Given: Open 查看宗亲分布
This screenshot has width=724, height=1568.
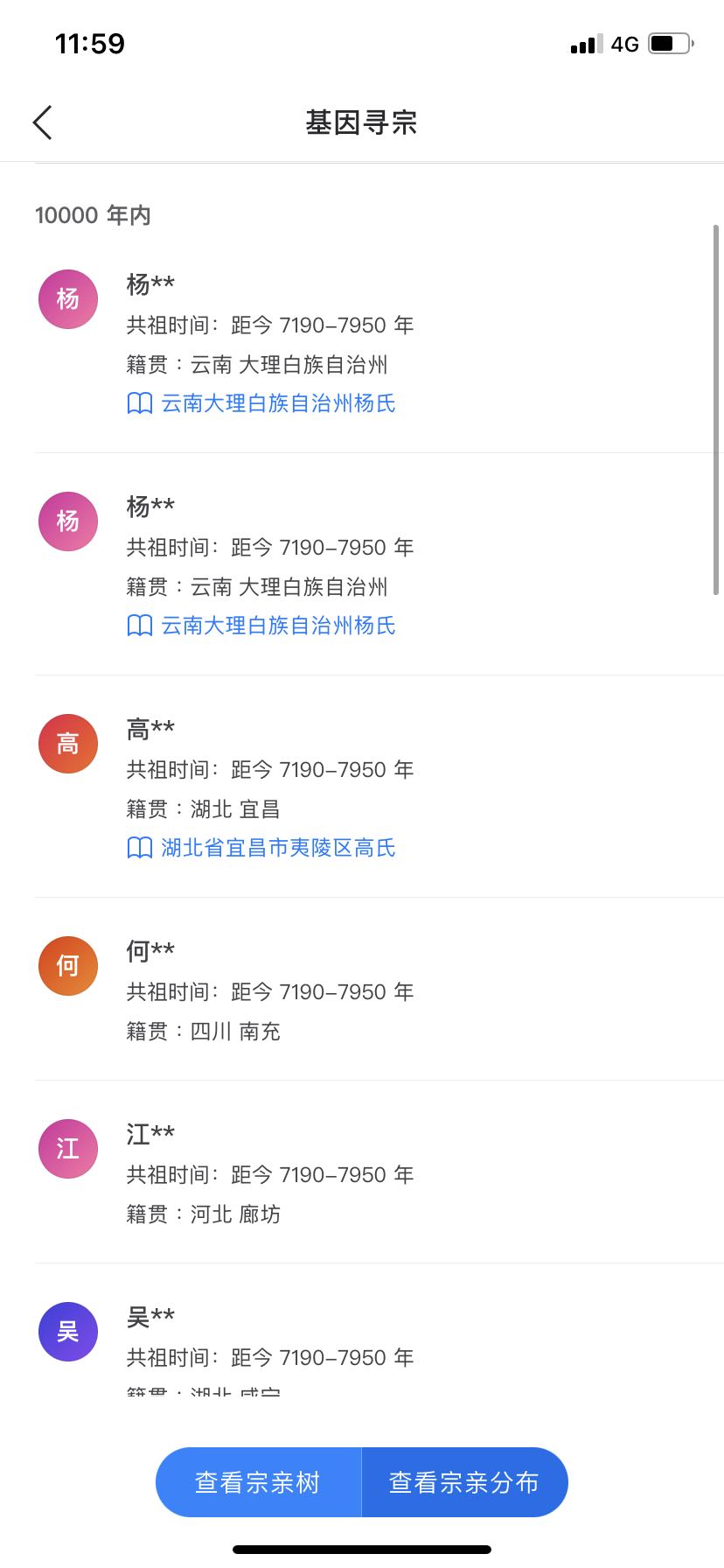Looking at the screenshot, I should point(464,1482).
